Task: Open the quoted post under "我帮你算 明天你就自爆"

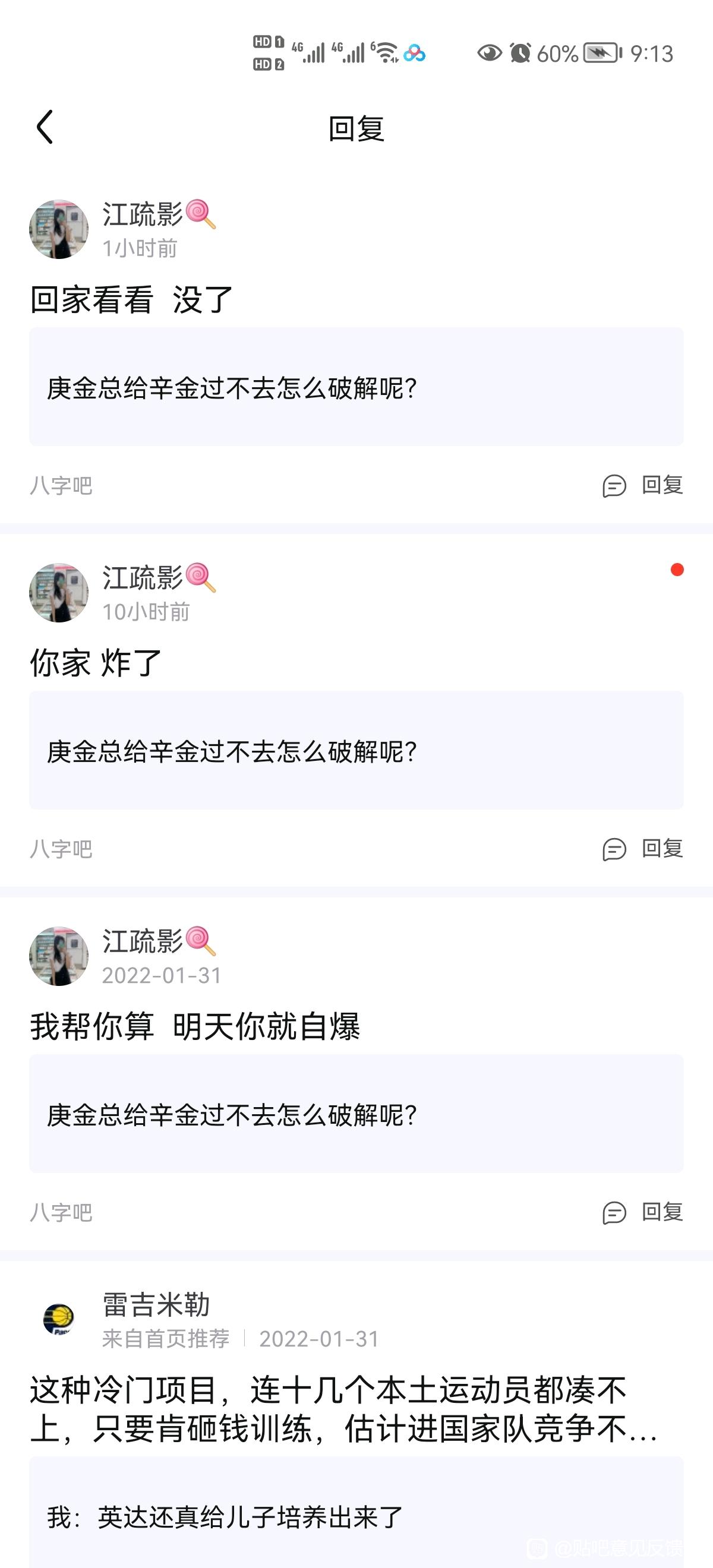Action: tap(356, 1114)
